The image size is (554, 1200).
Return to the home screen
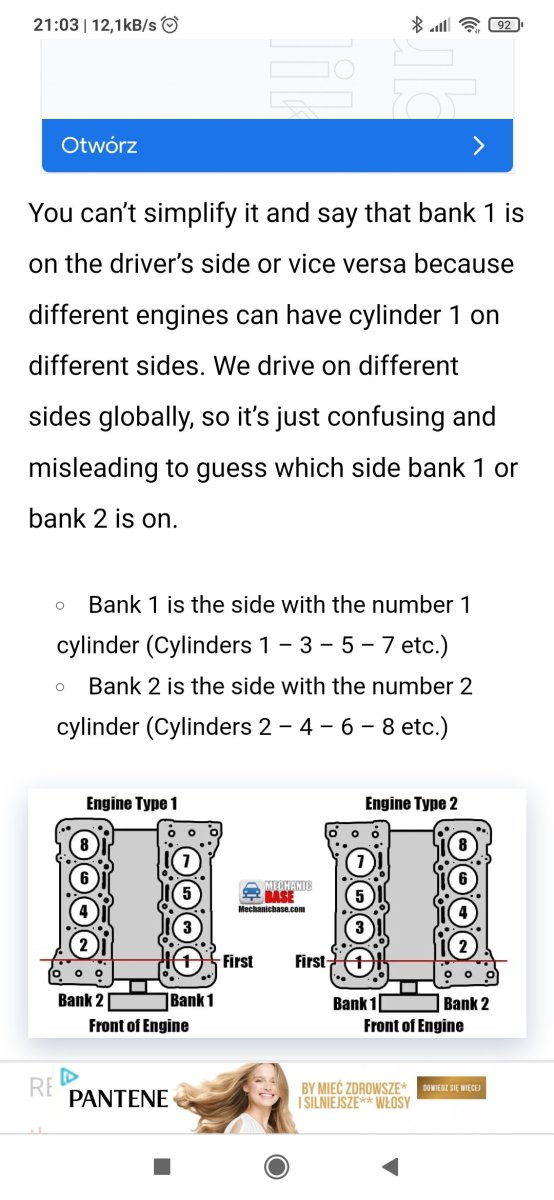(277, 1166)
